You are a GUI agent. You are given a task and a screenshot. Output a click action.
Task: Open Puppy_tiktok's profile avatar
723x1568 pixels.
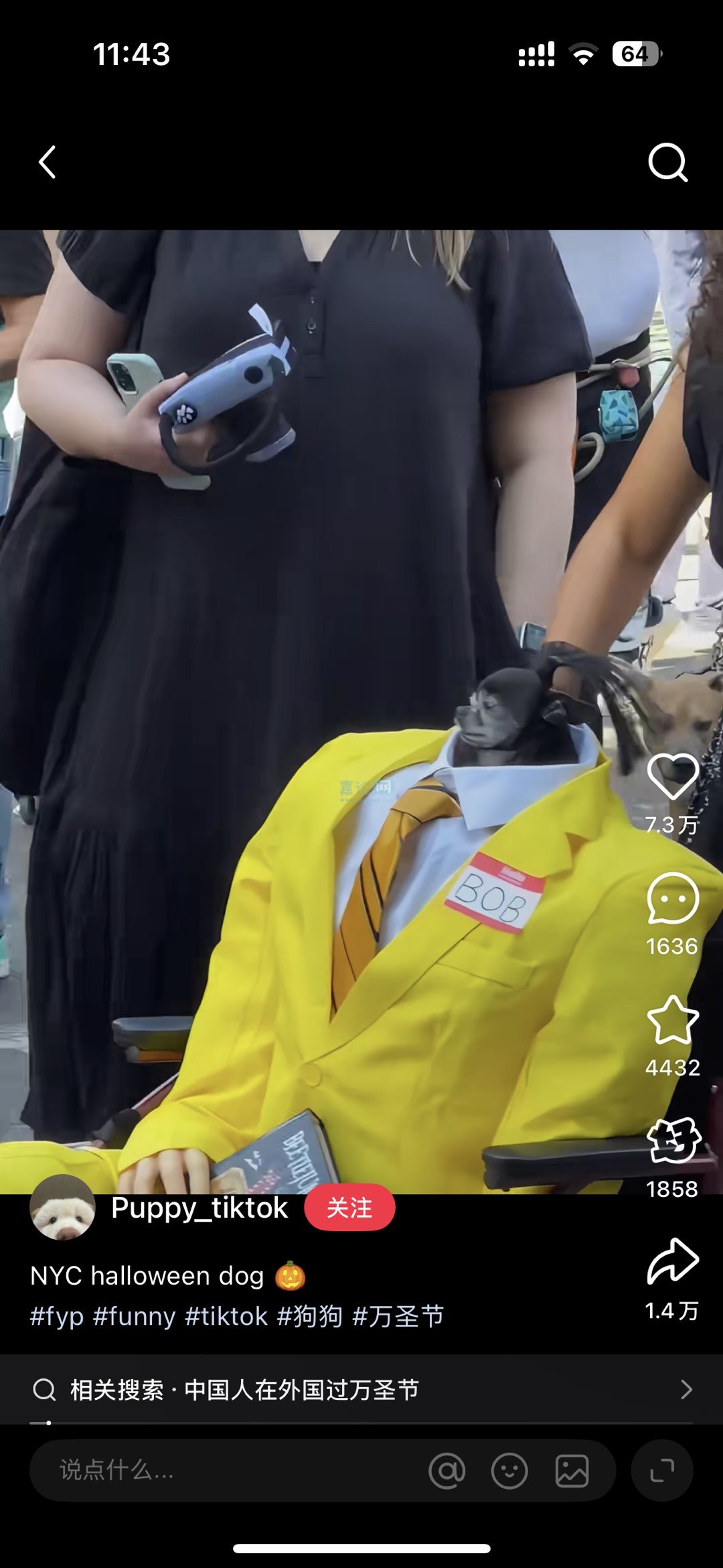pyautogui.click(x=62, y=1208)
